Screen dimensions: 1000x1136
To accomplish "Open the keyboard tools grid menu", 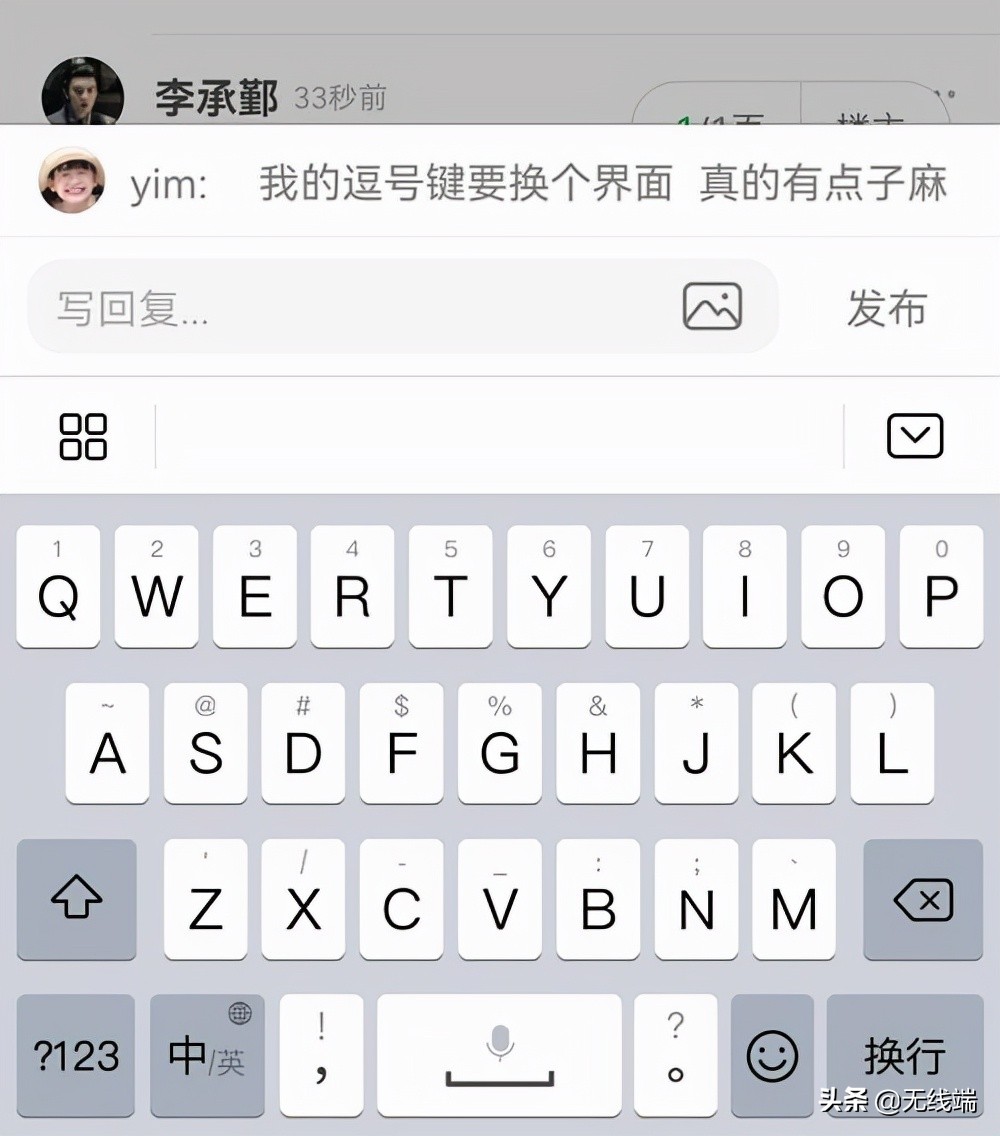I will tap(83, 436).
